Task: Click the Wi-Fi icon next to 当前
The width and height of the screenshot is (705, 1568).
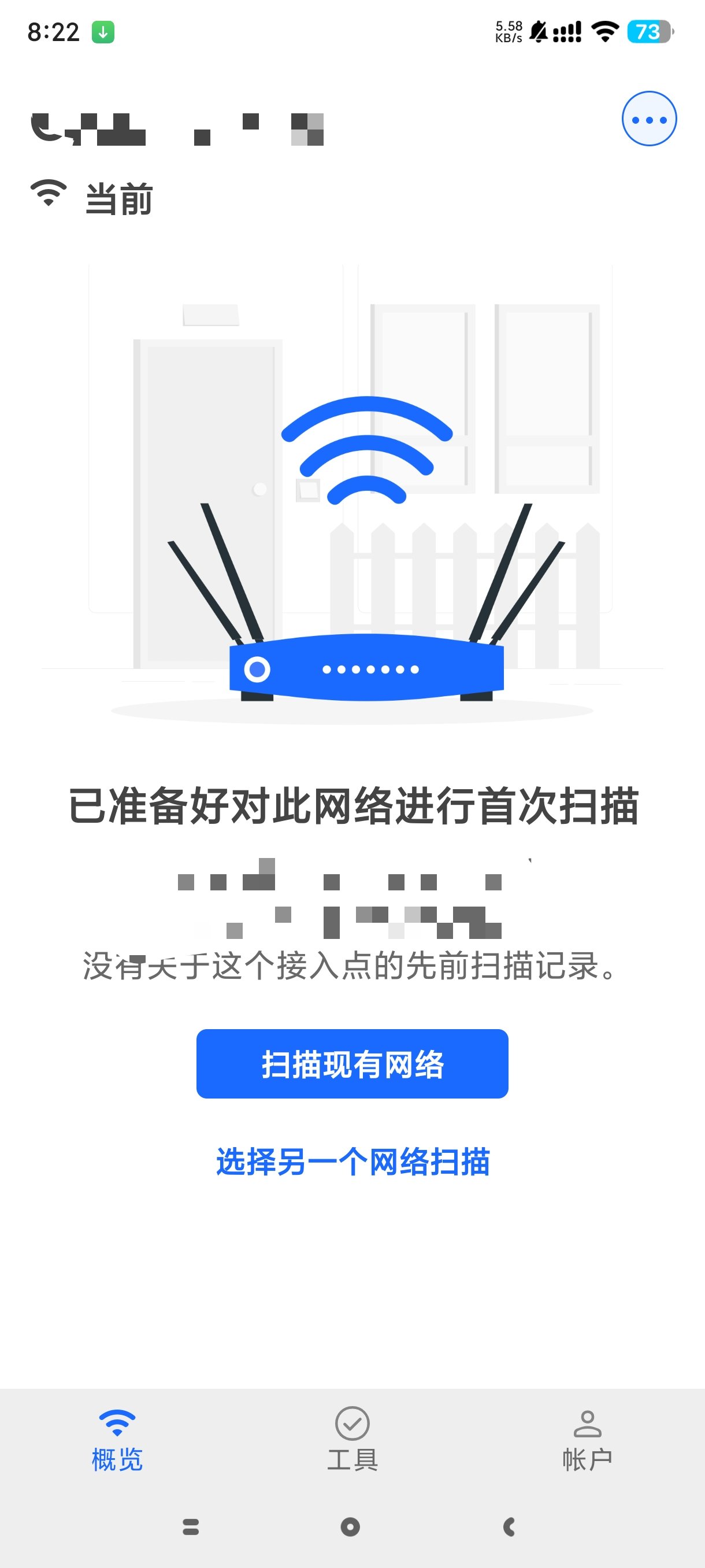Action: (x=47, y=194)
